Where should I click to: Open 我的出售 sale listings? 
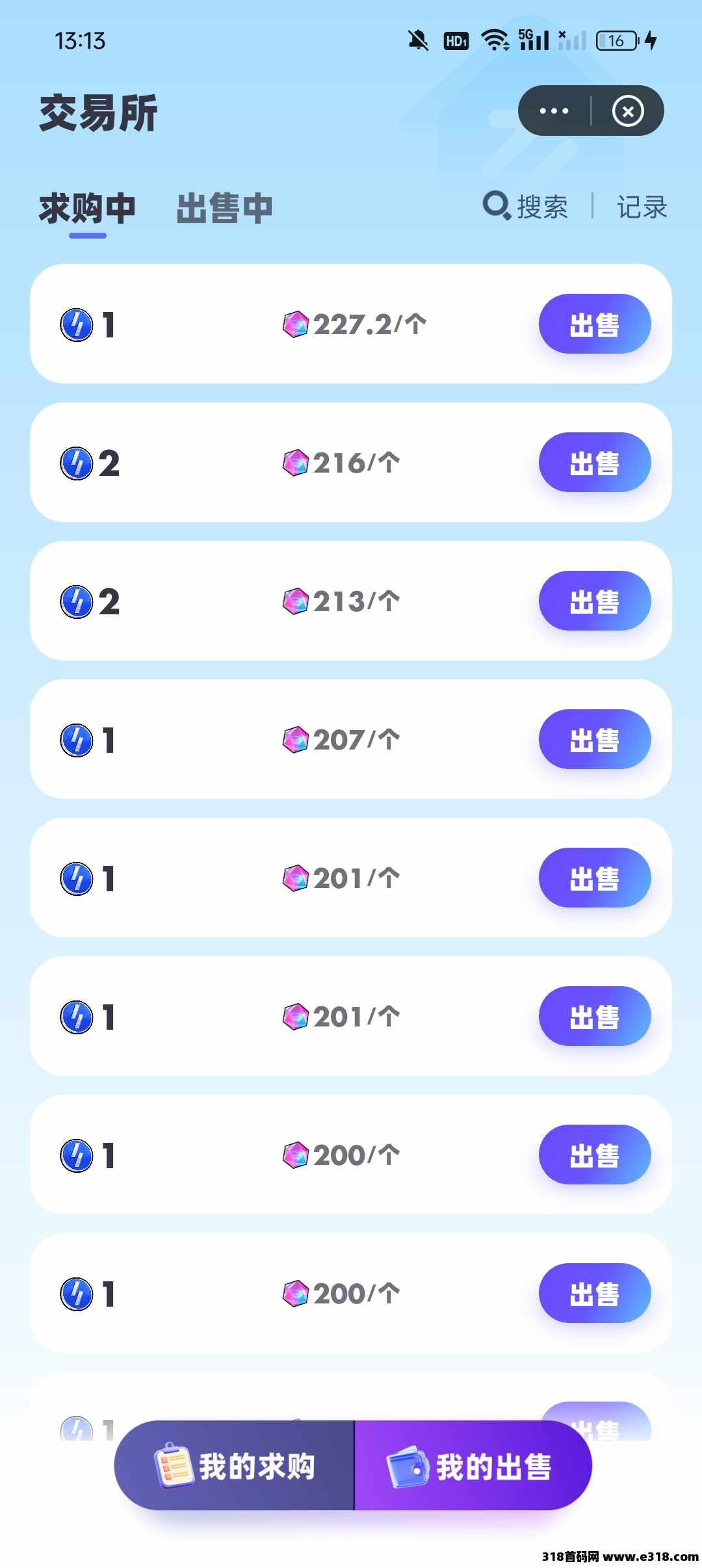point(473,1466)
